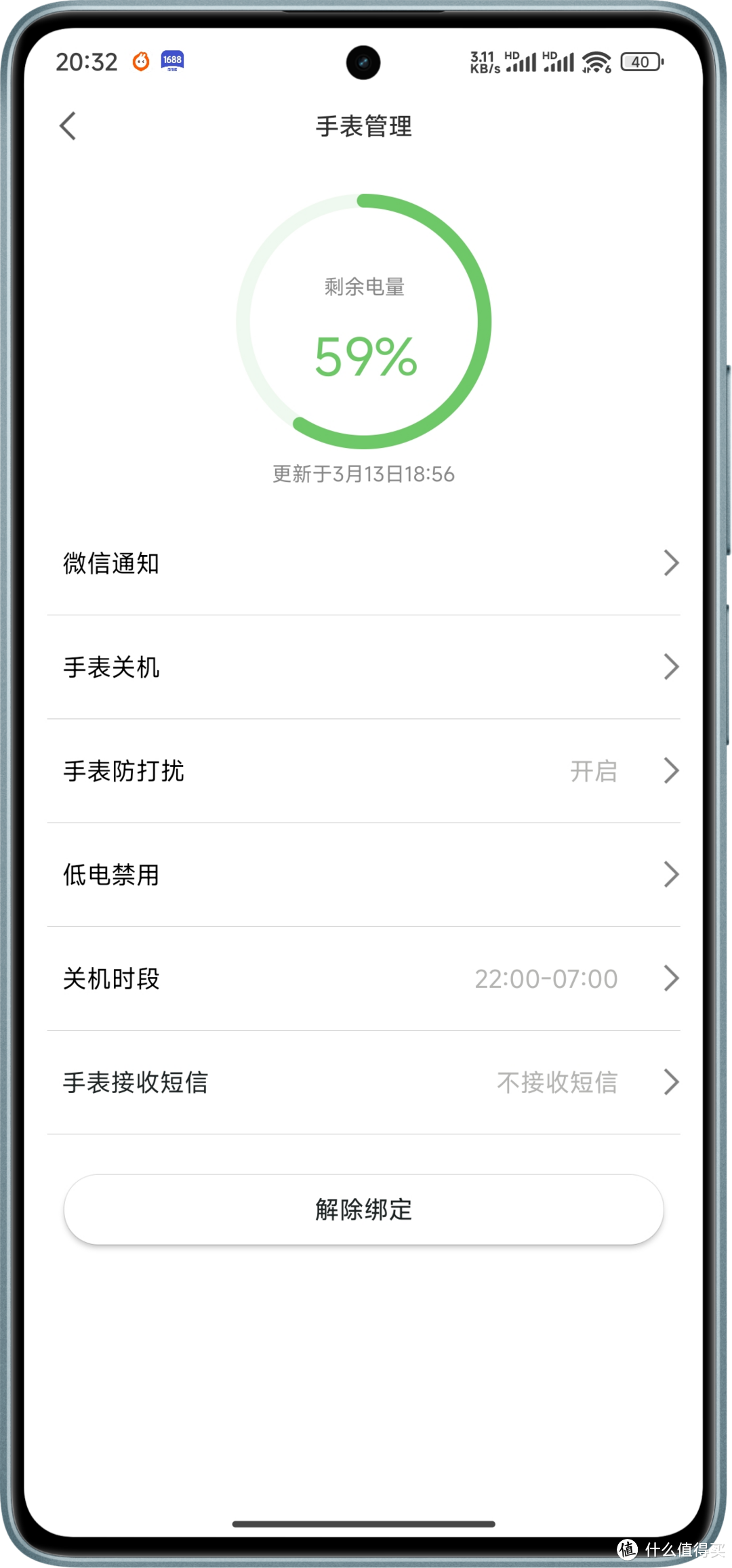Viewport: 732px width, 1568px height.
Task: Tap the blue 1688 notification icon
Action: coord(171,62)
